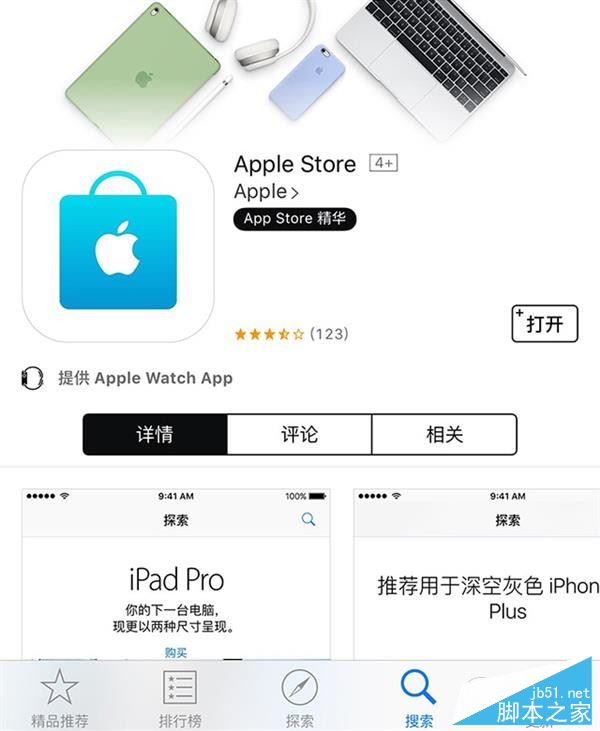Viewport: 600px width, 731px height.
Task: Go to the 精品推荐 tab
Action: pyautogui.click(x=60, y=696)
